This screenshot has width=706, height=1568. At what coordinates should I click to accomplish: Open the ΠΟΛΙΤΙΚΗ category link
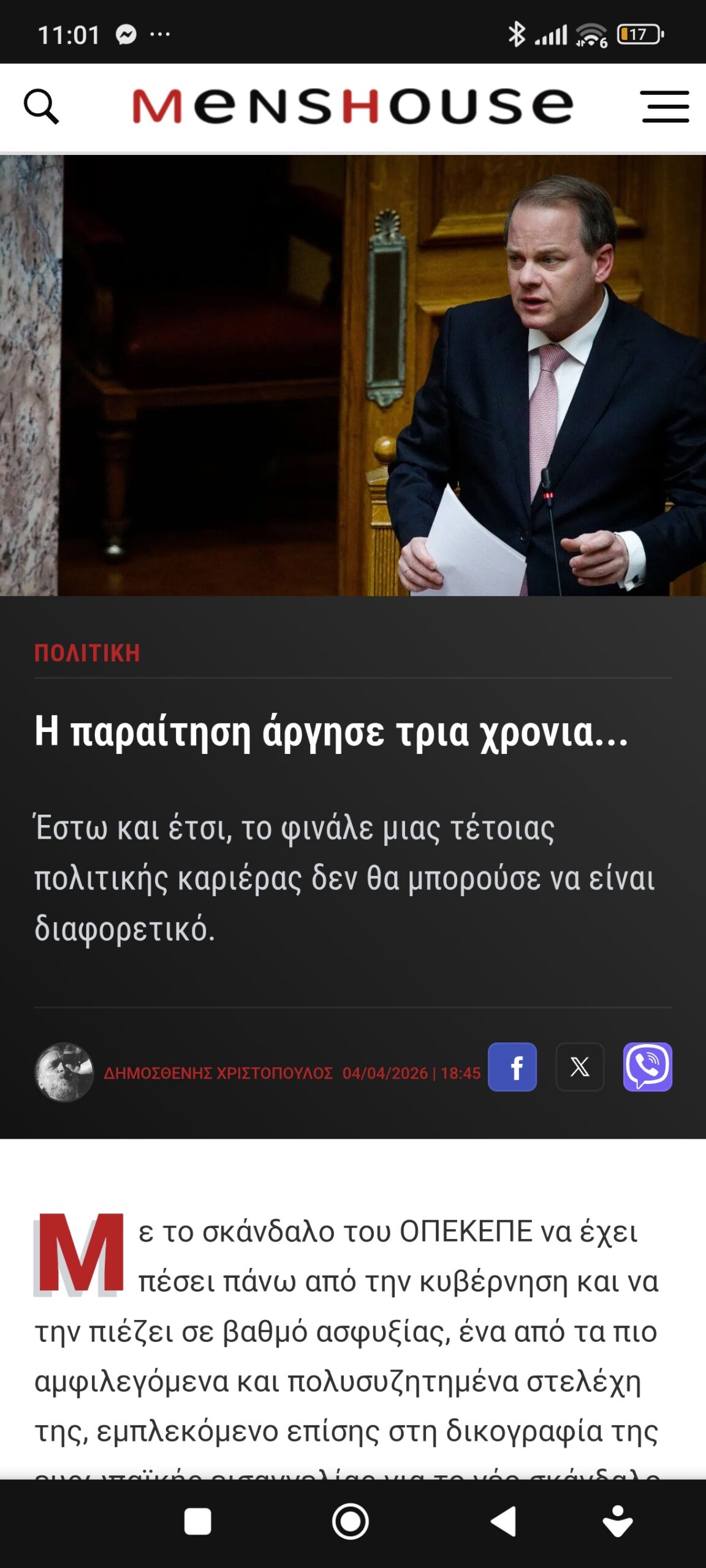pyautogui.click(x=87, y=653)
